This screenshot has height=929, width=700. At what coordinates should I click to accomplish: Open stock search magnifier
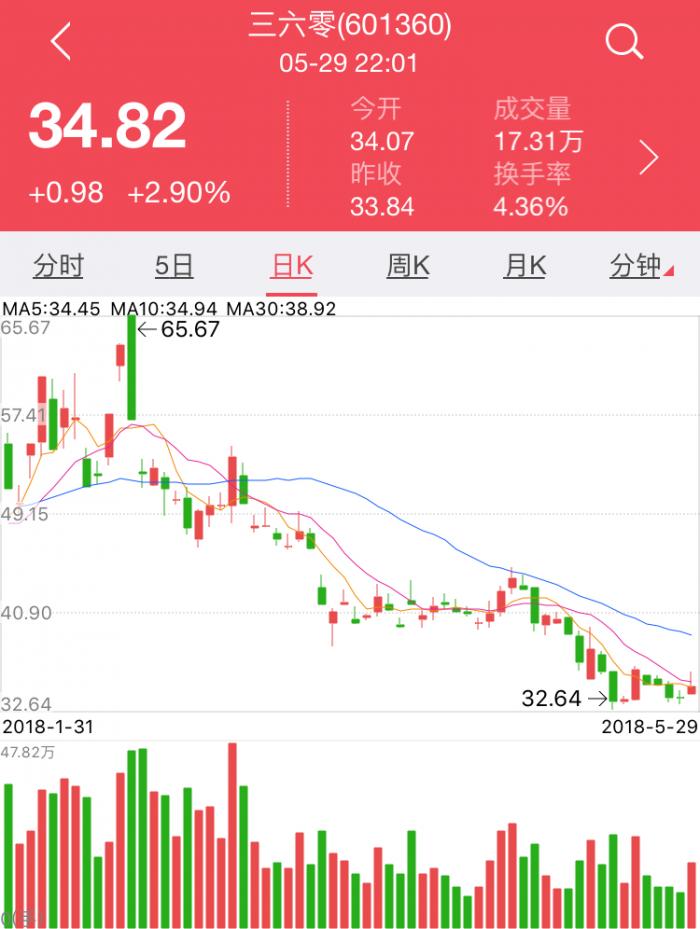coord(624,42)
